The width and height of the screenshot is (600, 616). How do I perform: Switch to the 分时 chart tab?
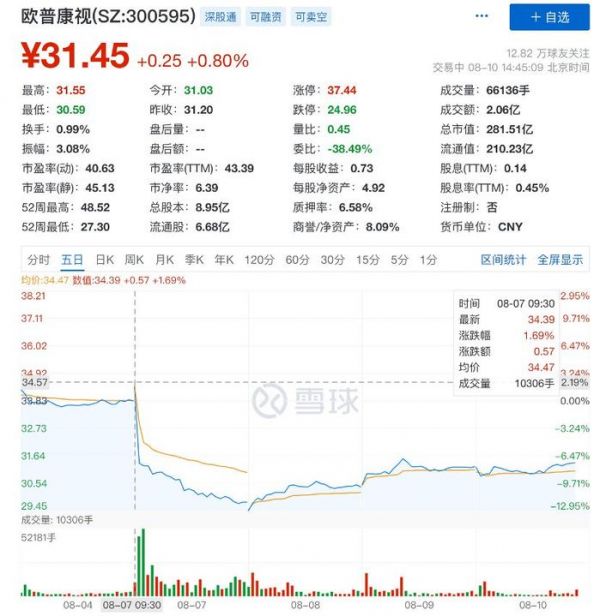pyautogui.click(x=38, y=259)
